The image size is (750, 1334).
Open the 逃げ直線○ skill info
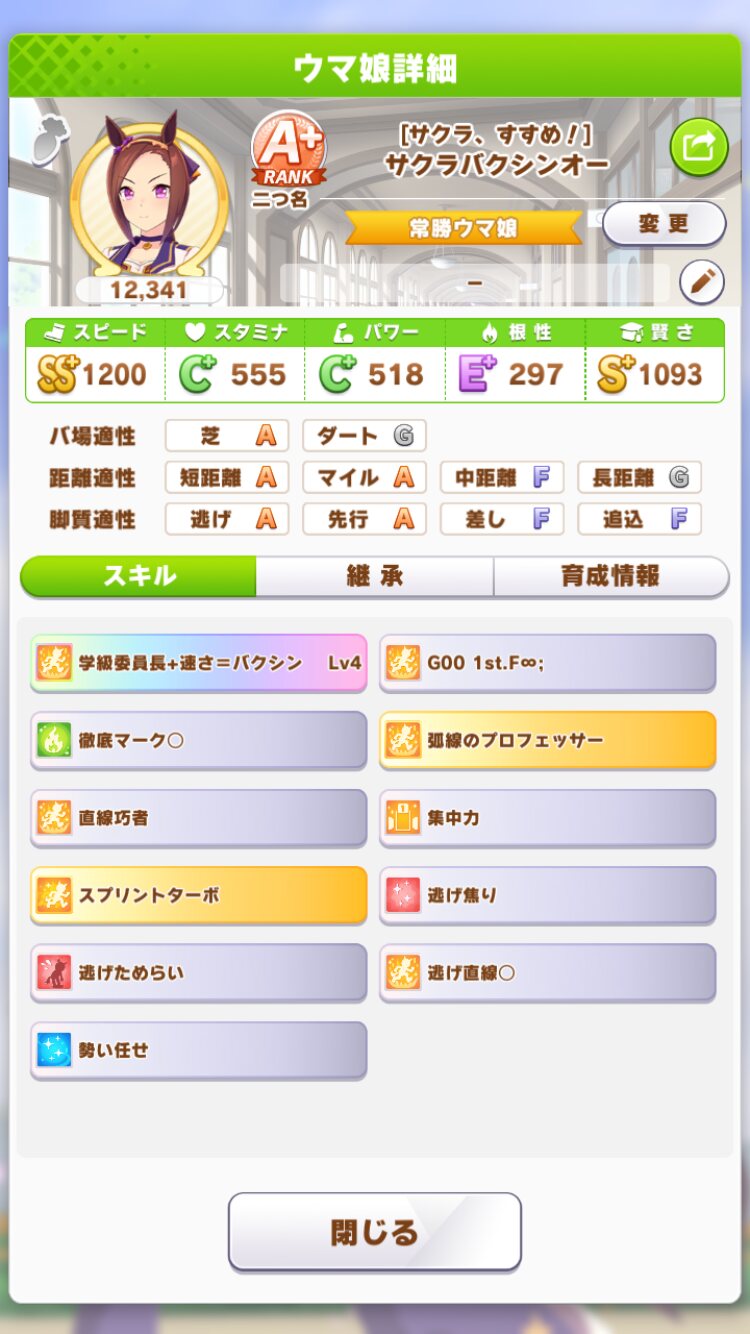coord(547,972)
